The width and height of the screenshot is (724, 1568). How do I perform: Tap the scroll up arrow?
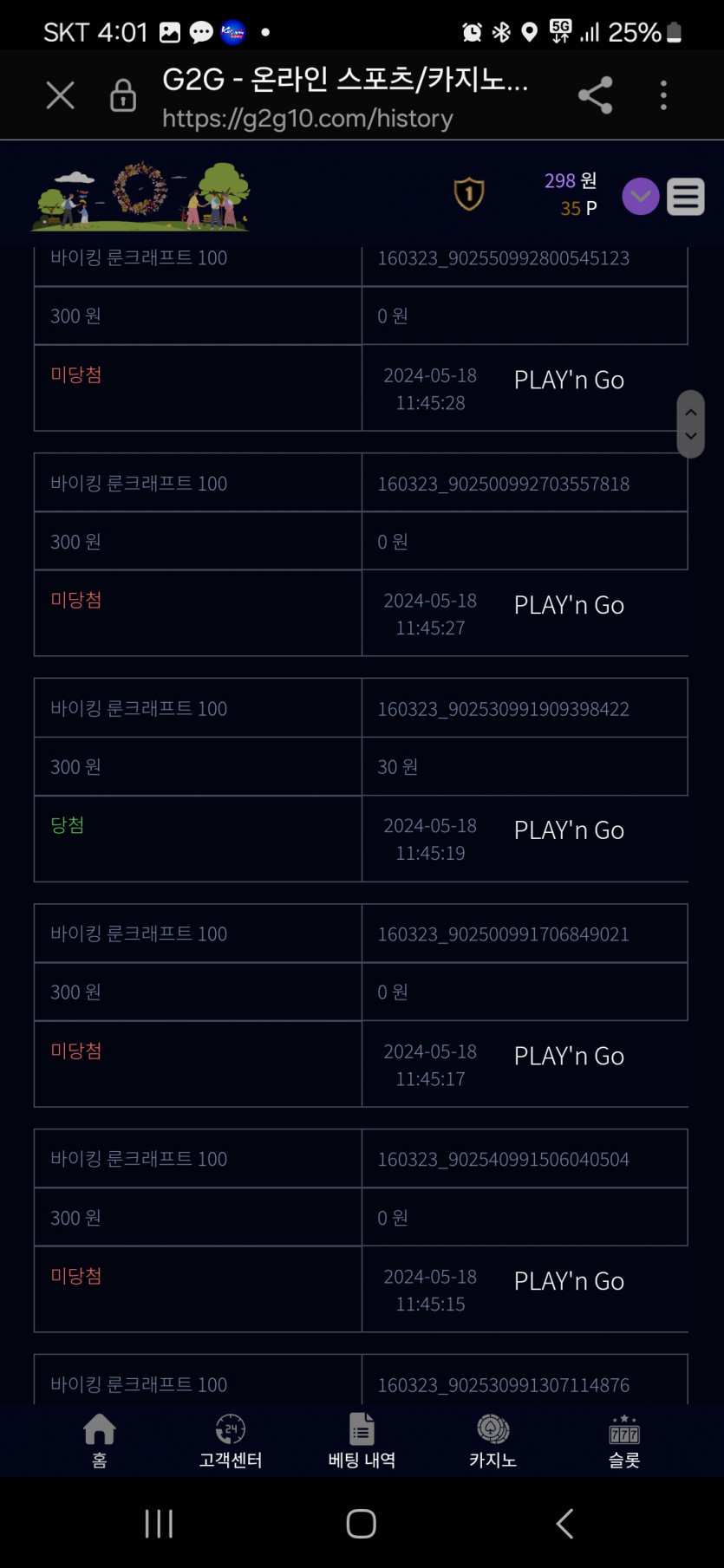point(691,413)
